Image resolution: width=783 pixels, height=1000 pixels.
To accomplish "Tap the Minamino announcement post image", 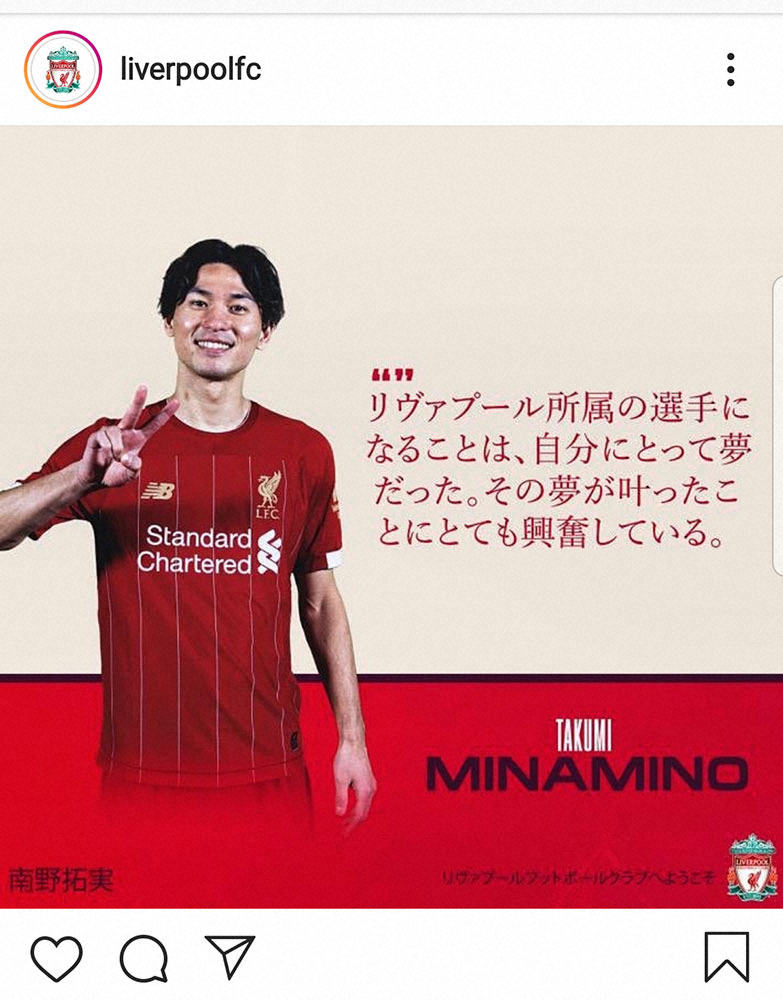I will (391, 516).
